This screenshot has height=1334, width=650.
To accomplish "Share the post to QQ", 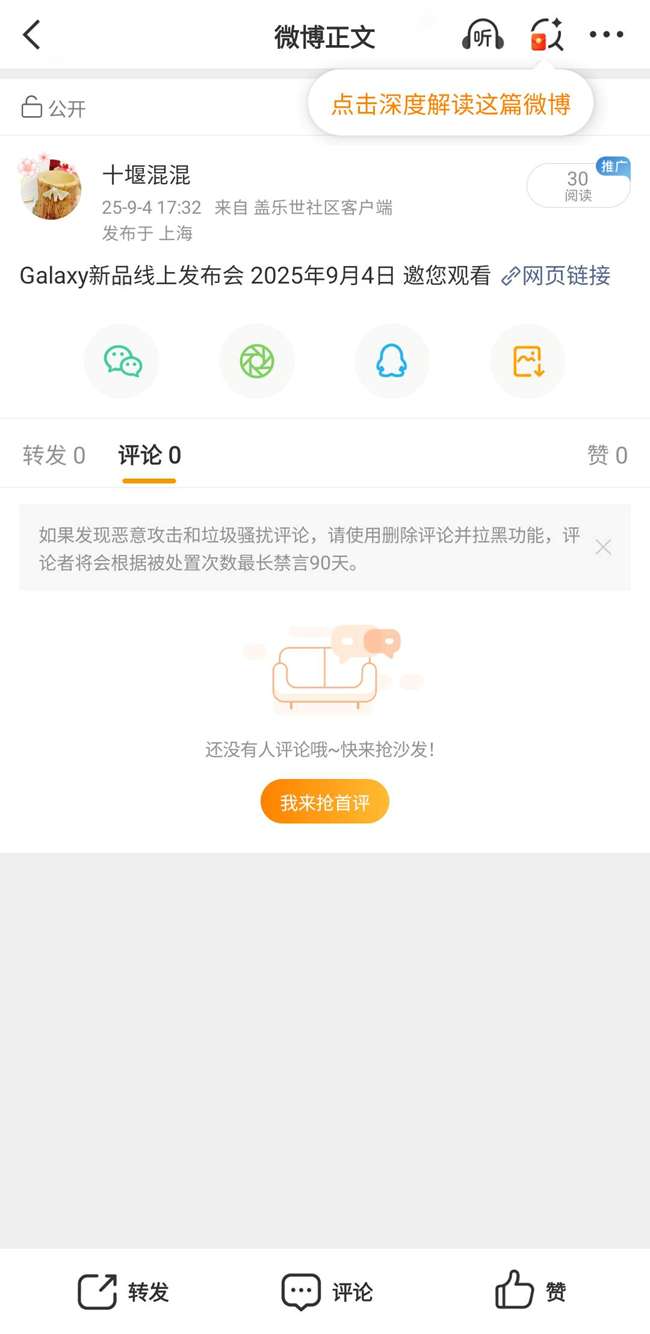I will [x=392, y=361].
